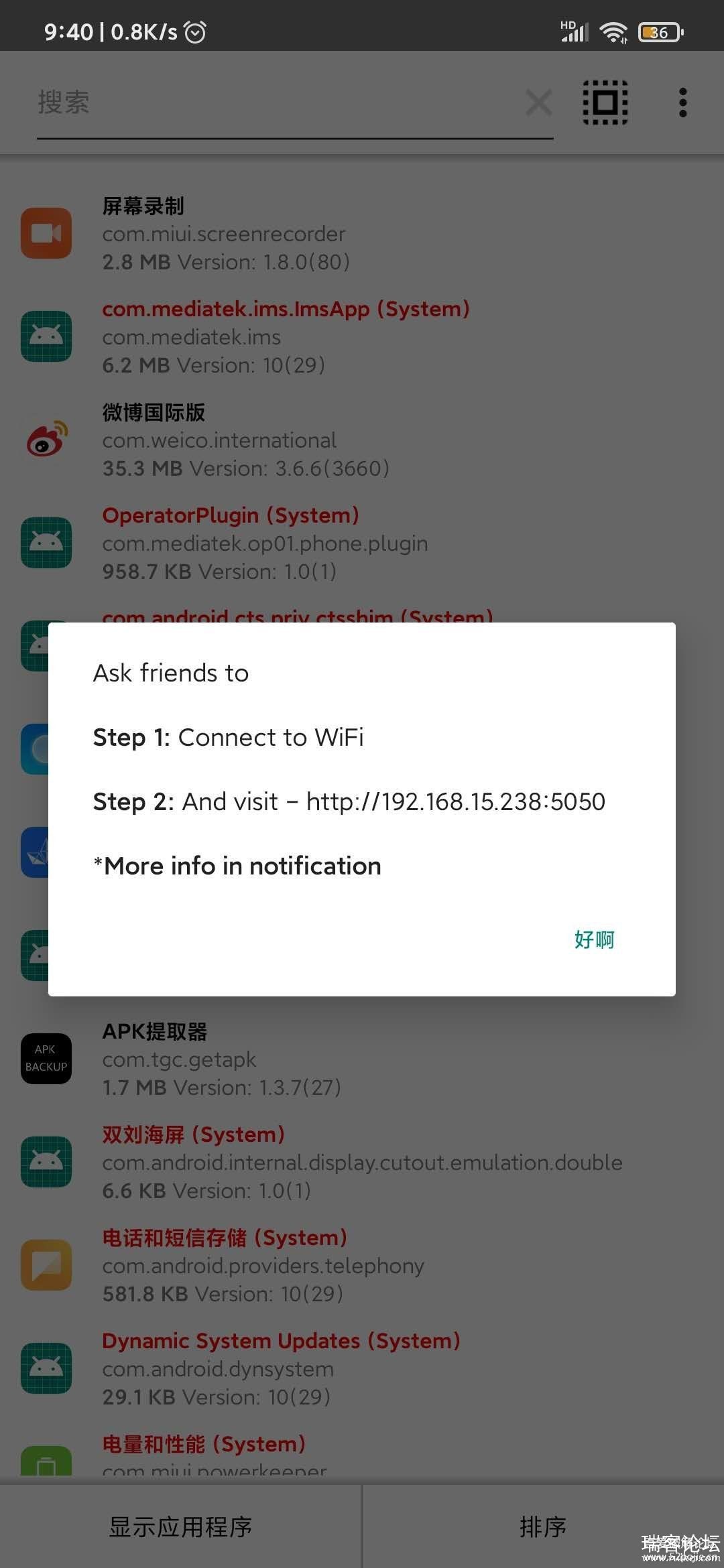Screen dimensions: 724x1568
Task: Tap the select-all dashed square icon
Action: [x=605, y=103]
